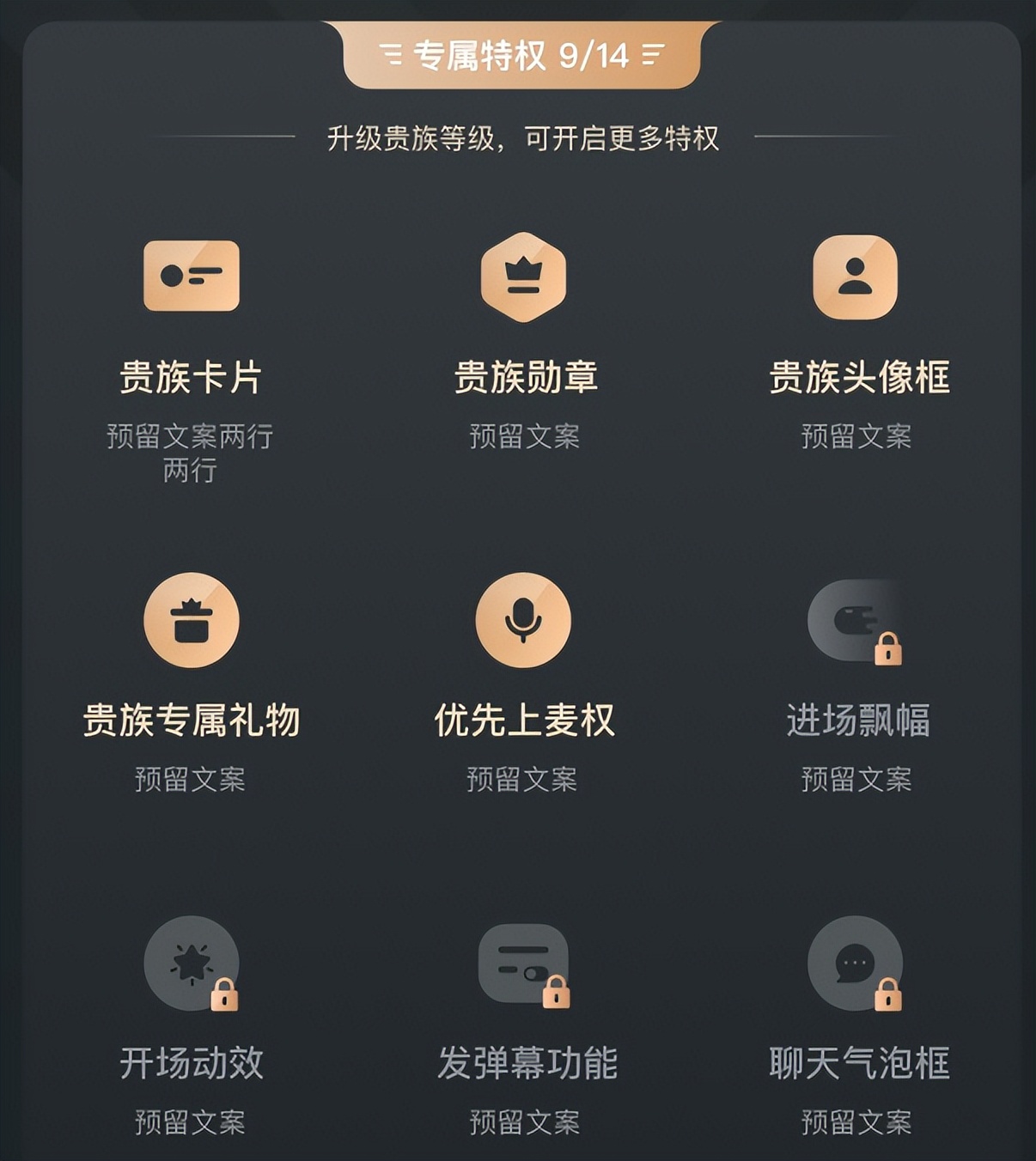View the 贵族勋章 privilege details
The width and height of the screenshot is (1036, 1161).
click(x=523, y=277)
